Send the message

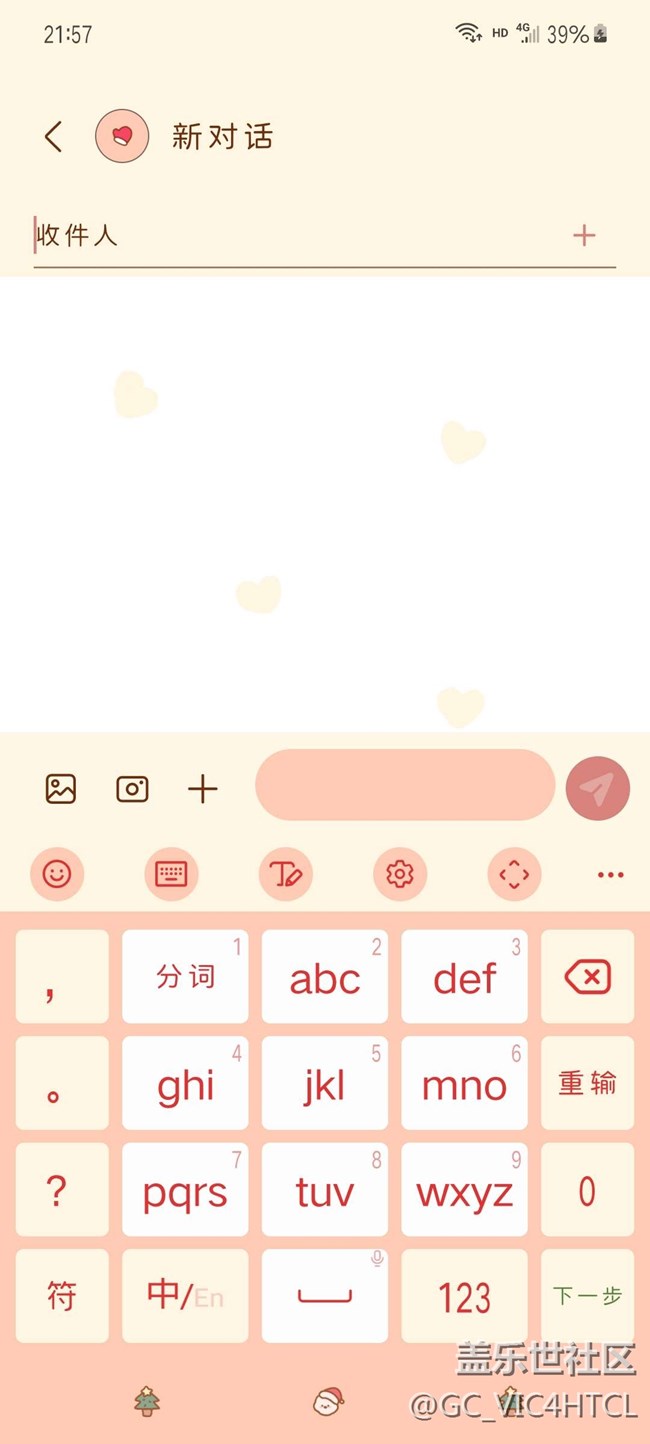(598, 789)
